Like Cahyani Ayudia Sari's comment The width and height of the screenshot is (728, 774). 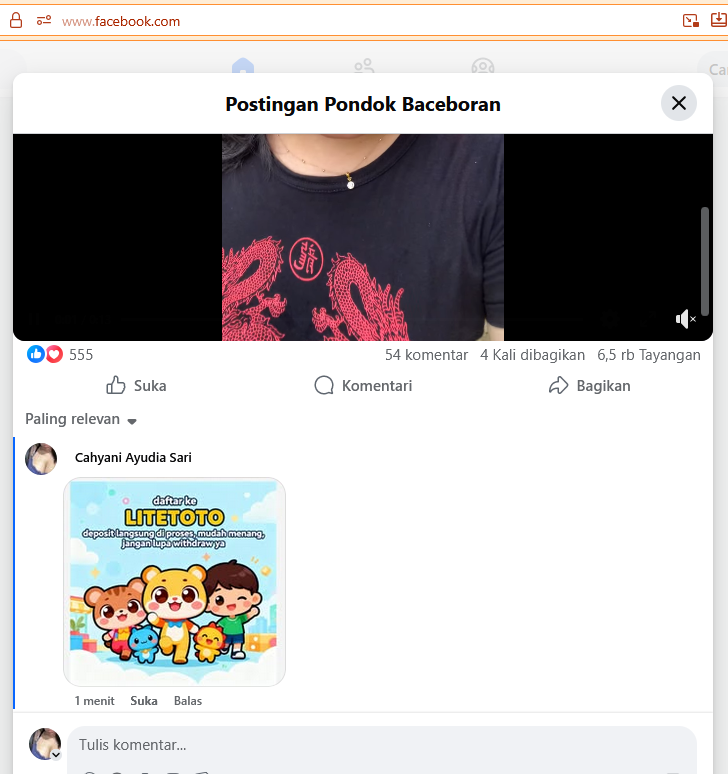pos(144,701)
